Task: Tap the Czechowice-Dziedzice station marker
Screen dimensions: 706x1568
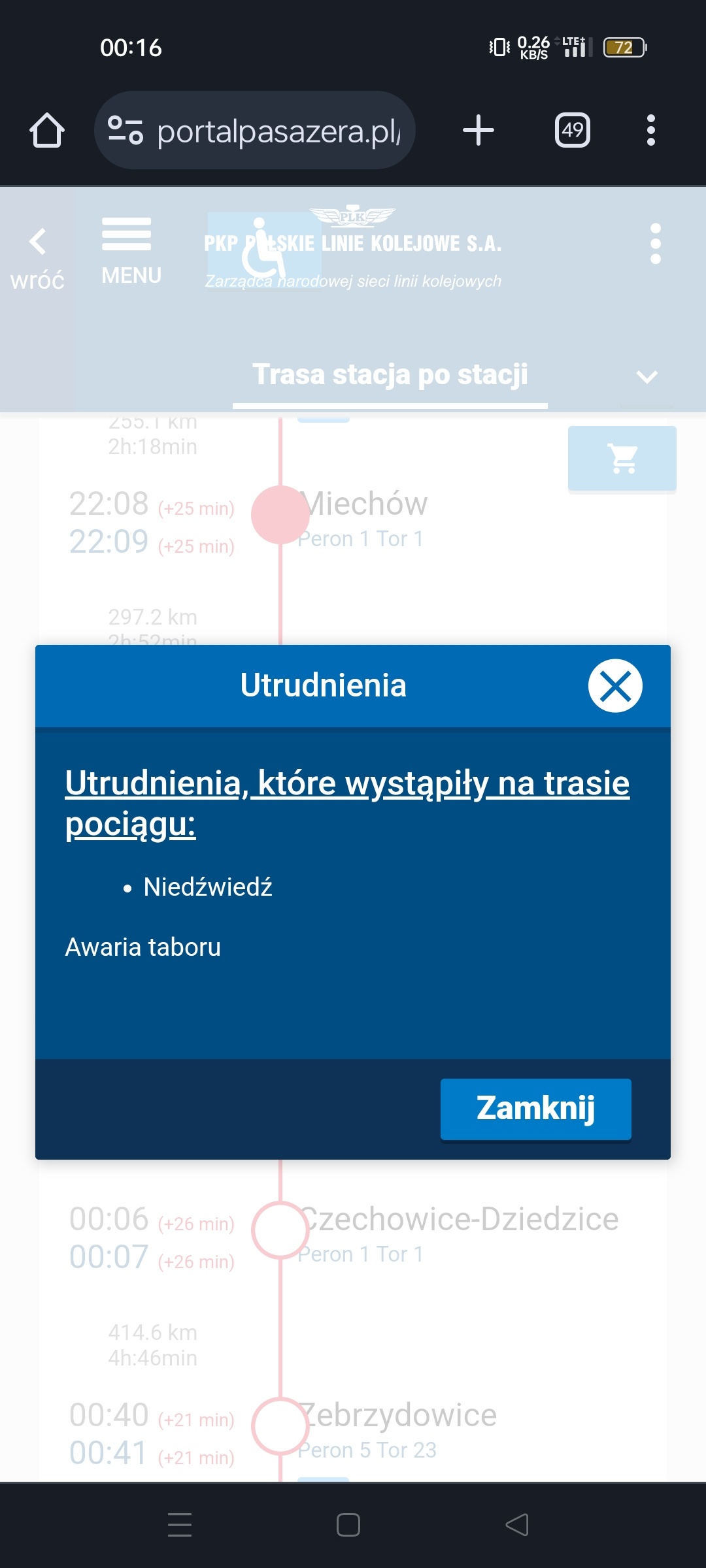Action: tap(281, 1227)
